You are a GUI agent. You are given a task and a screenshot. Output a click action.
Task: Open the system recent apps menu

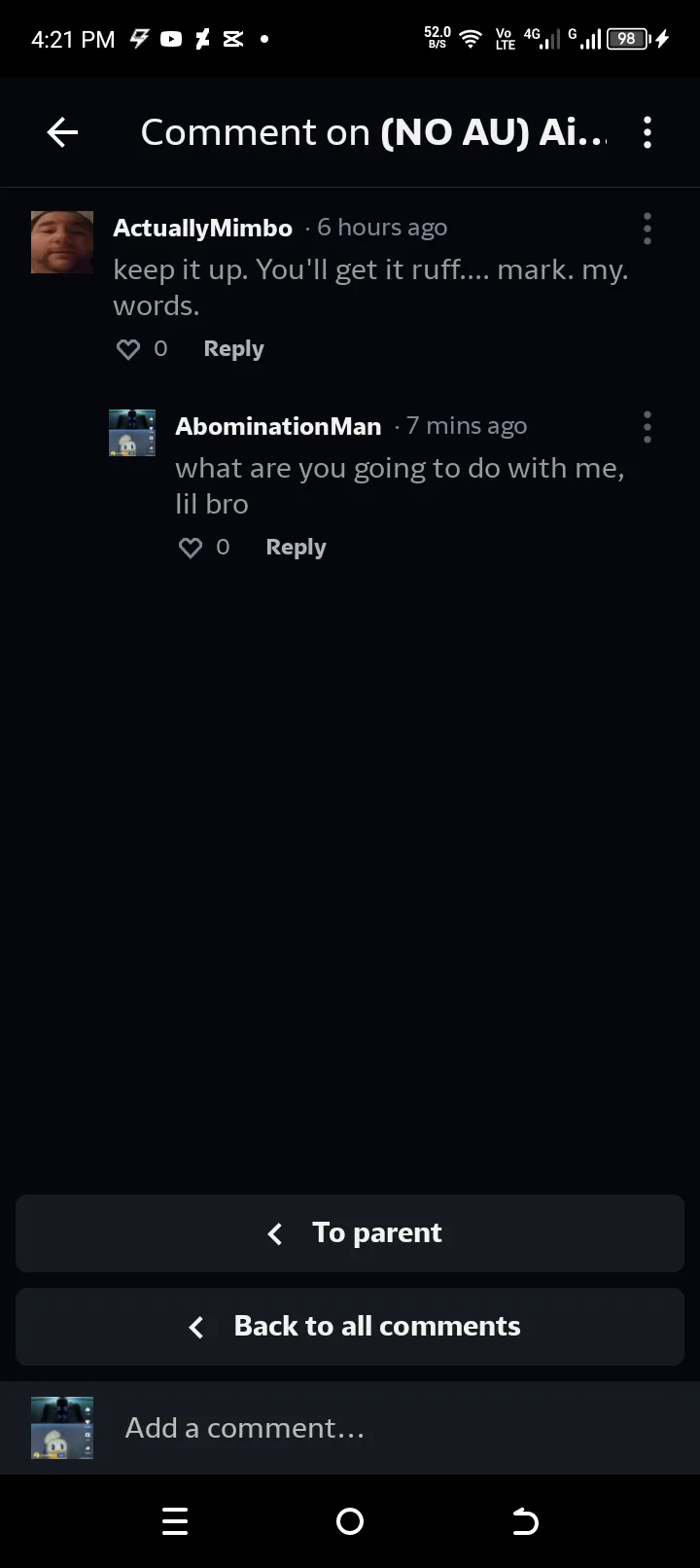[175, 1521]
